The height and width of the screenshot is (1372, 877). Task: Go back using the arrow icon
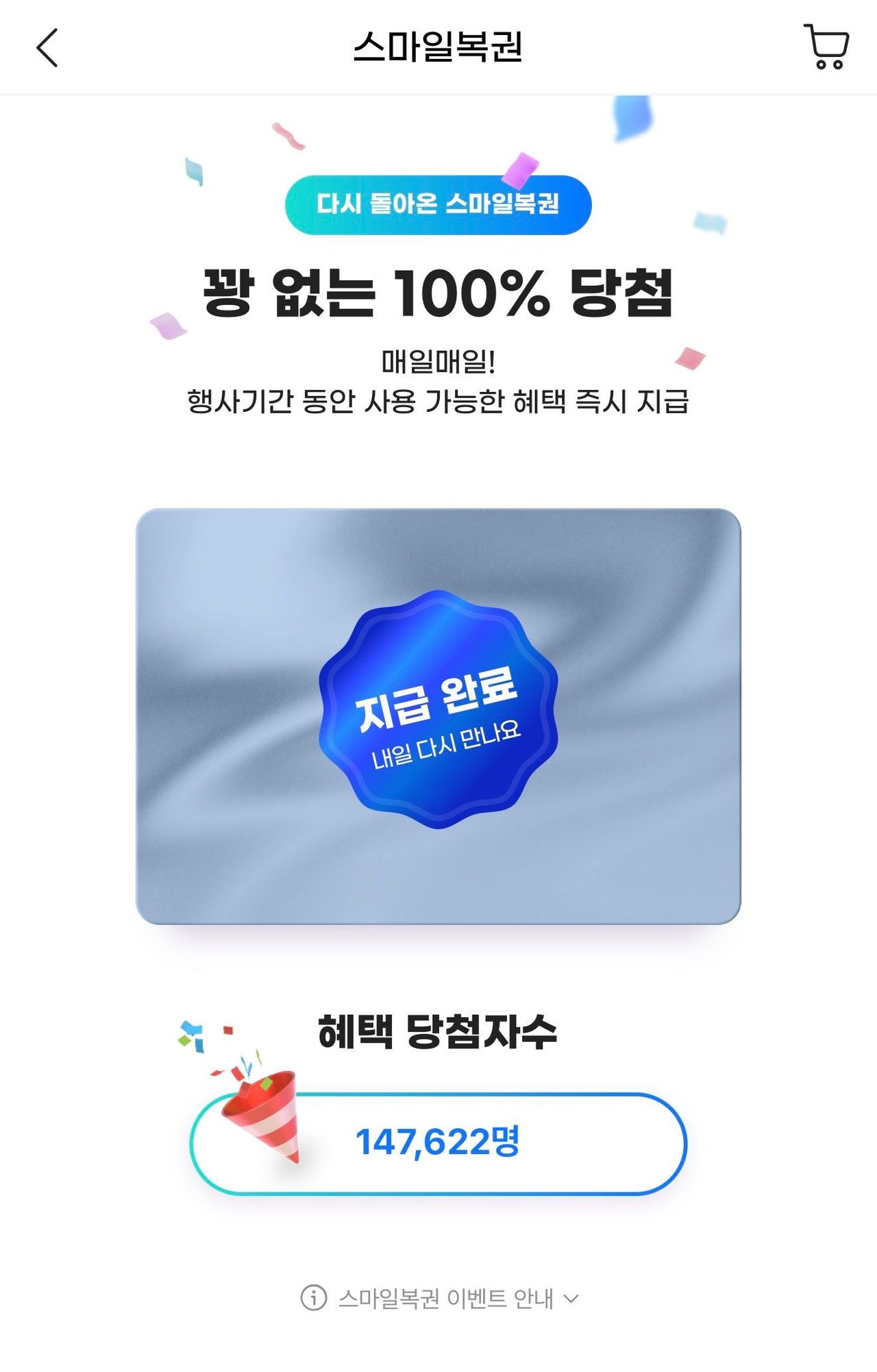tap(47, 48)
